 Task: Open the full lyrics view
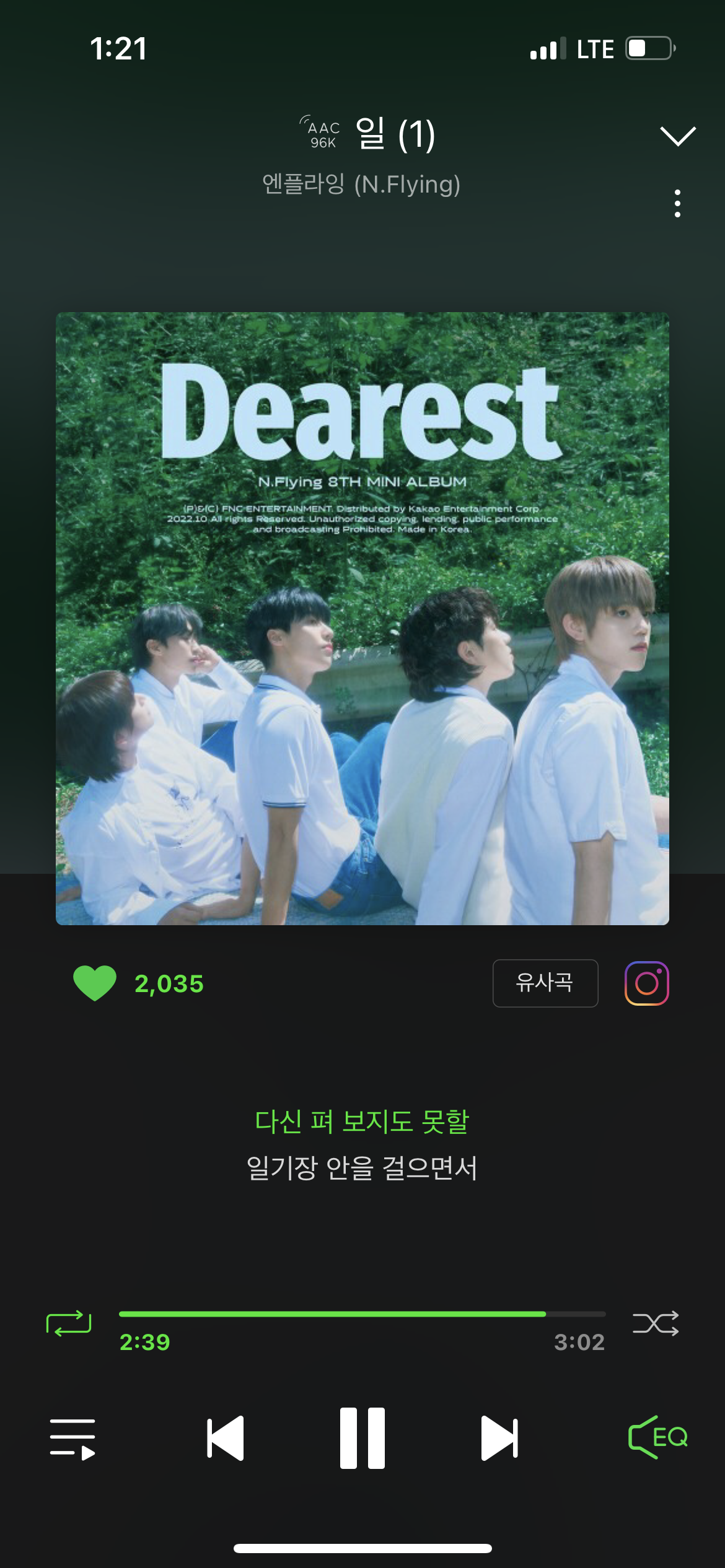click(x=362, y=1144)
